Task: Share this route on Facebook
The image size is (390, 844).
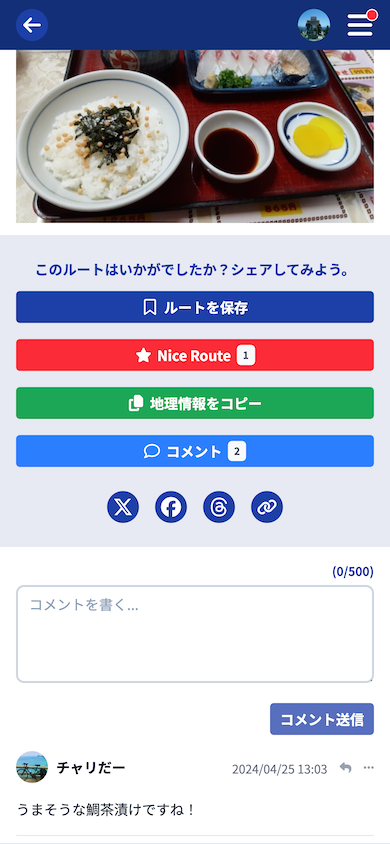Action: (171, 507)
